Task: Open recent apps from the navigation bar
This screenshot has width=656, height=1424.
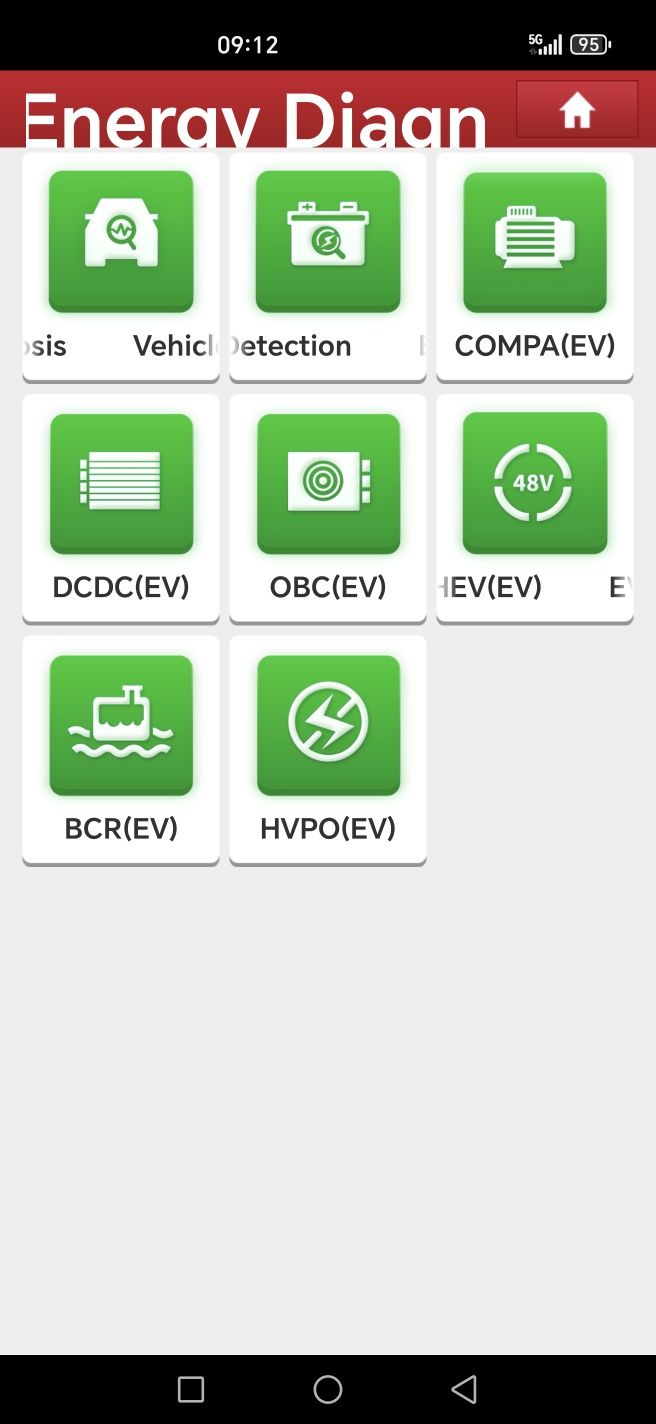Action: click(x=191, y=1389)
